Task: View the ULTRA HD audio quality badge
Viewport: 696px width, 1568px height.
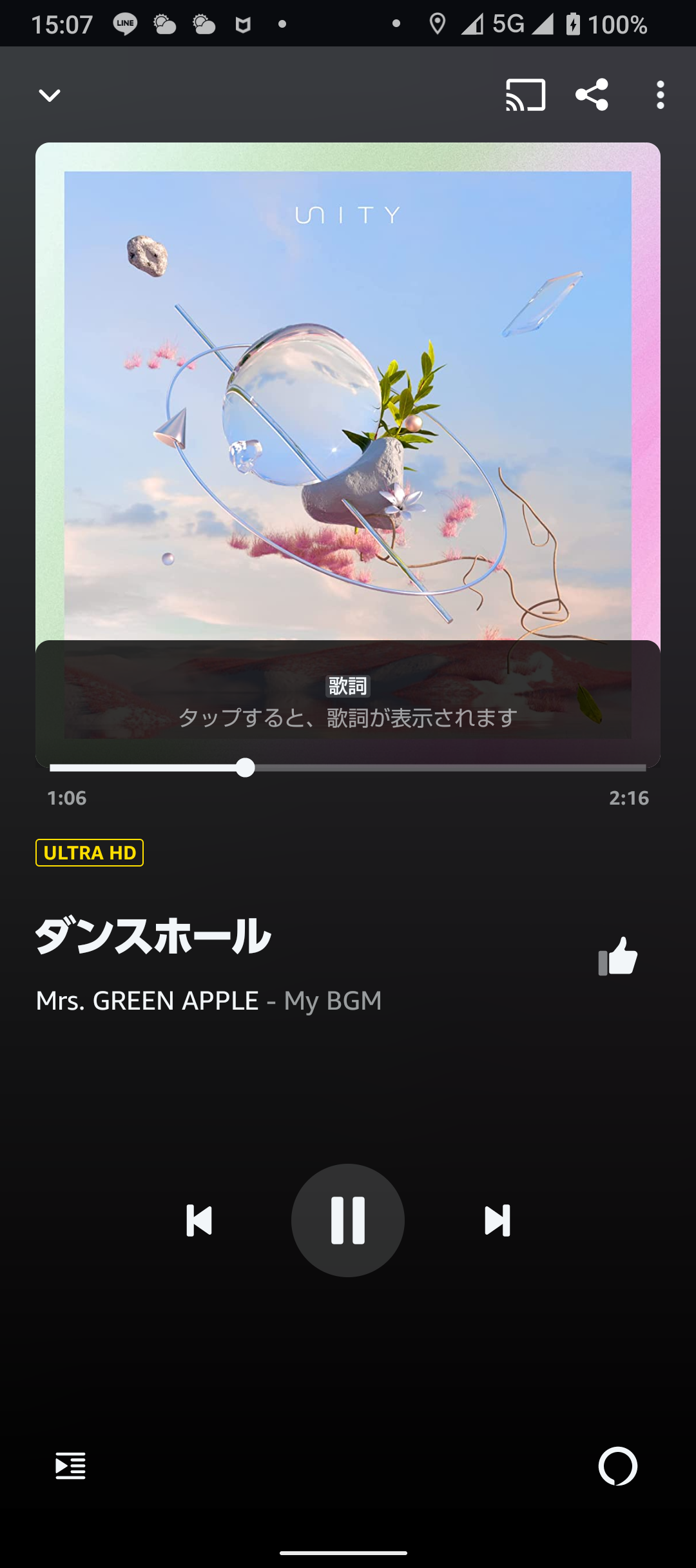Action: pos(90,853)
